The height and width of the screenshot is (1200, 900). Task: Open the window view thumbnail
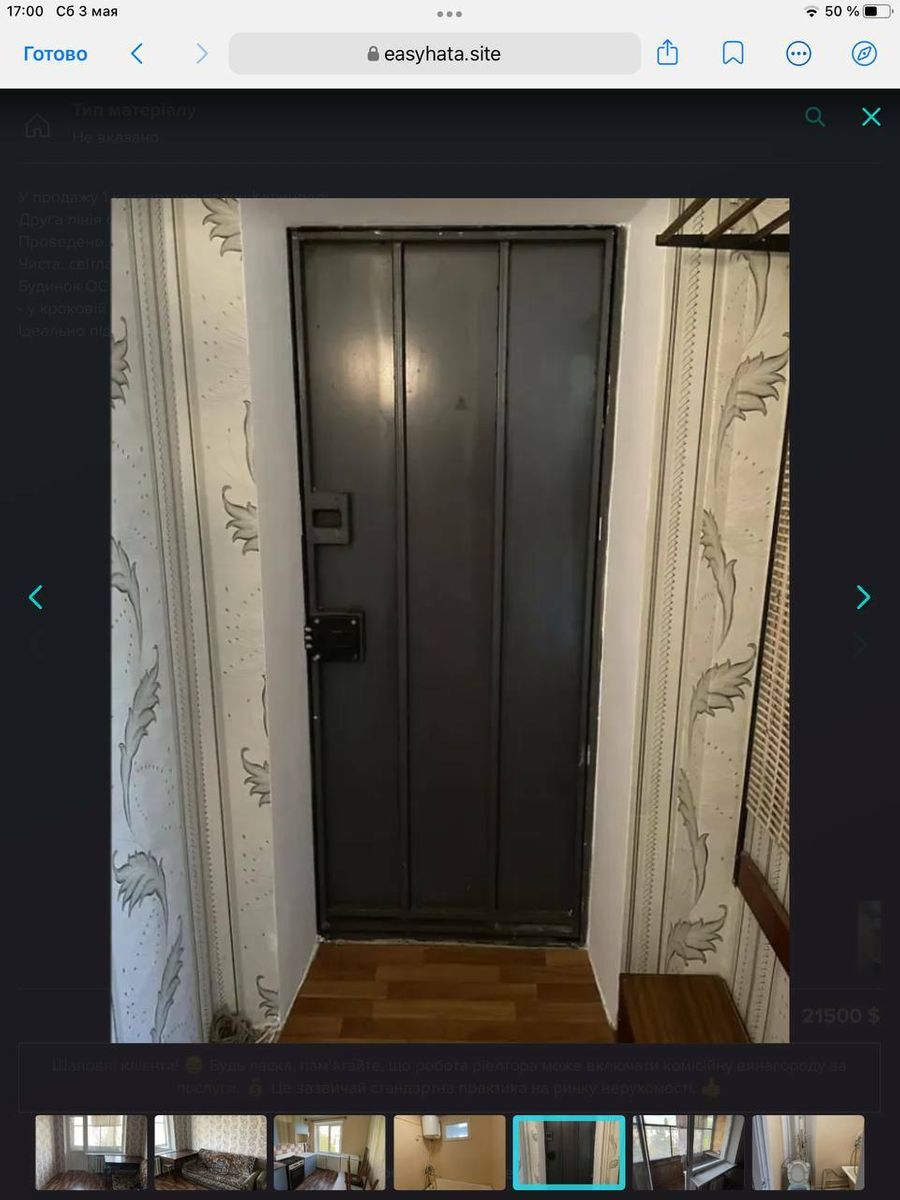(688, 1152)
